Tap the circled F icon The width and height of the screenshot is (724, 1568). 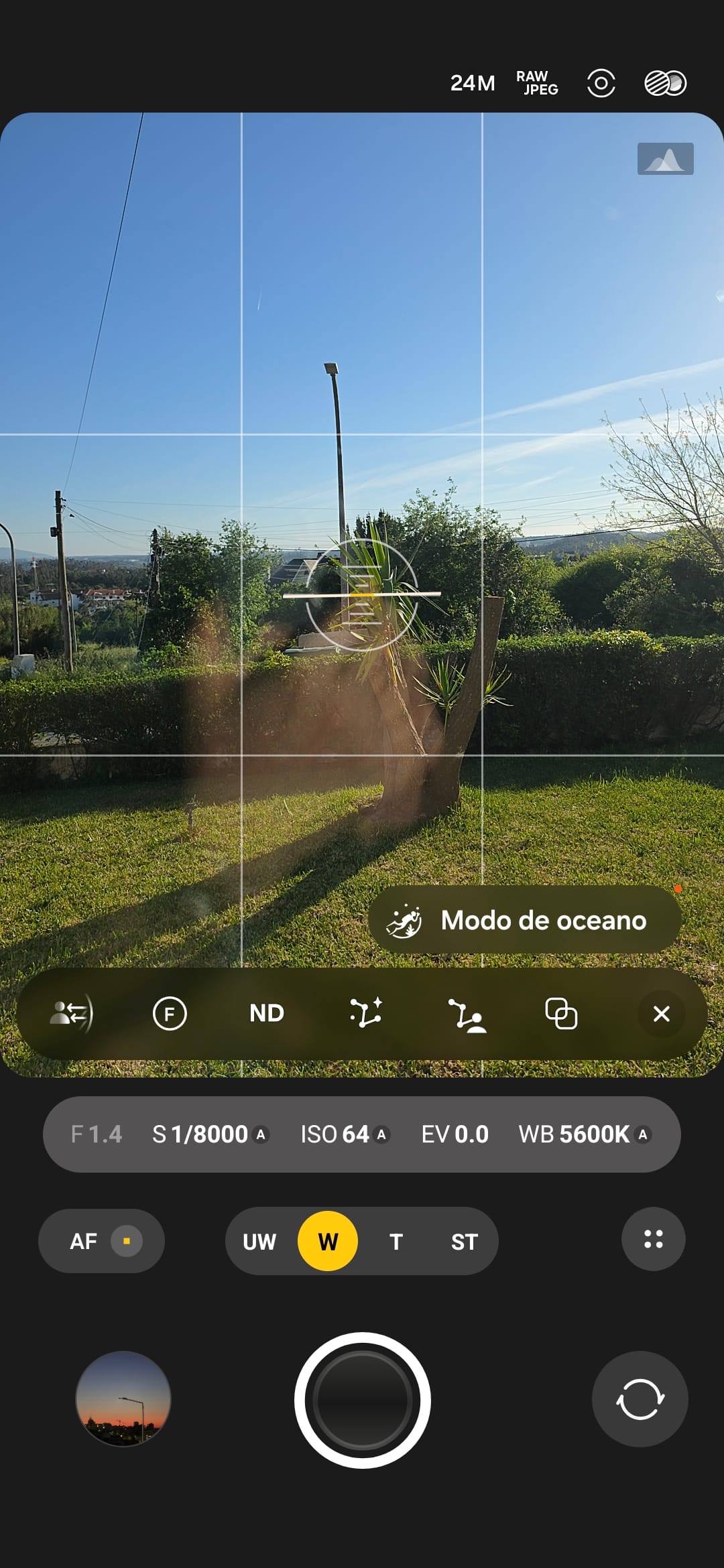pos(170,1013)
